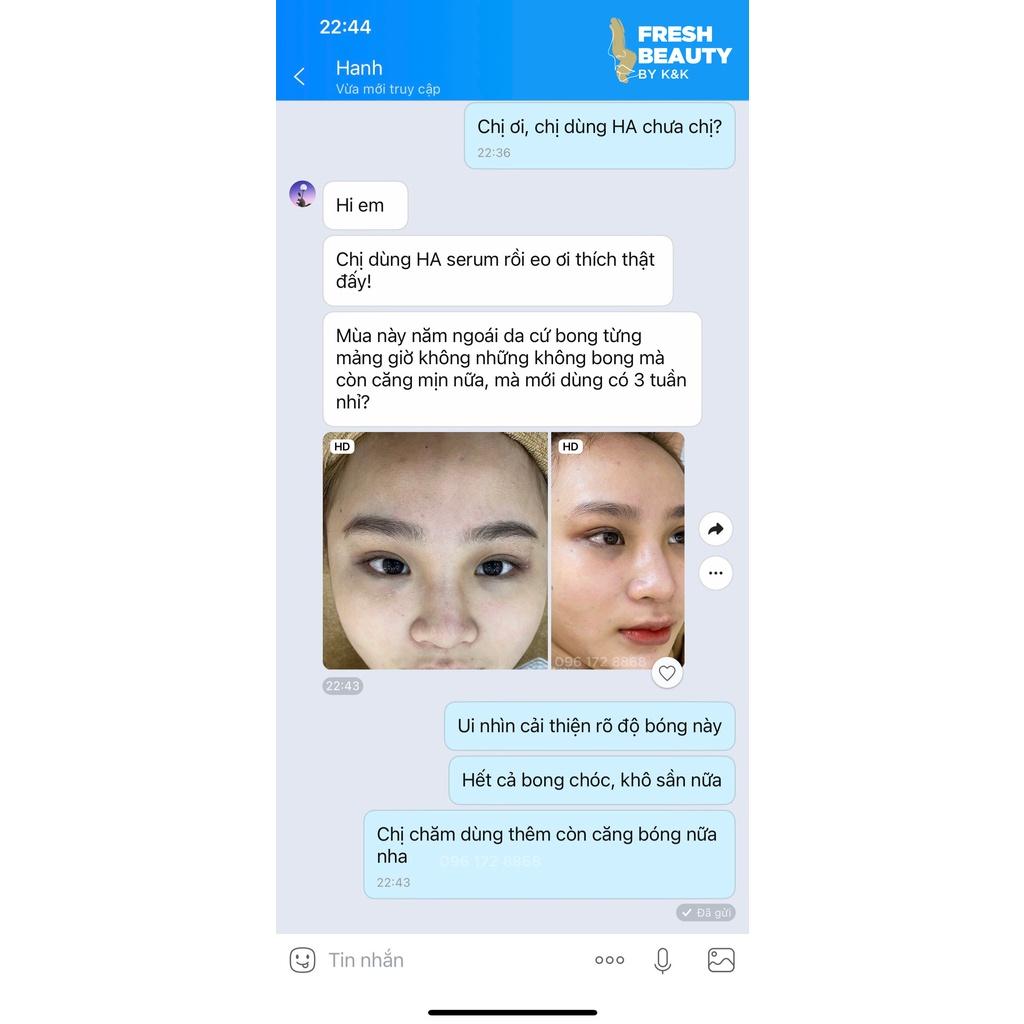Open the first bare-face photo
The width and height of the screenshot is (1024, 1024).
(435, 550)
